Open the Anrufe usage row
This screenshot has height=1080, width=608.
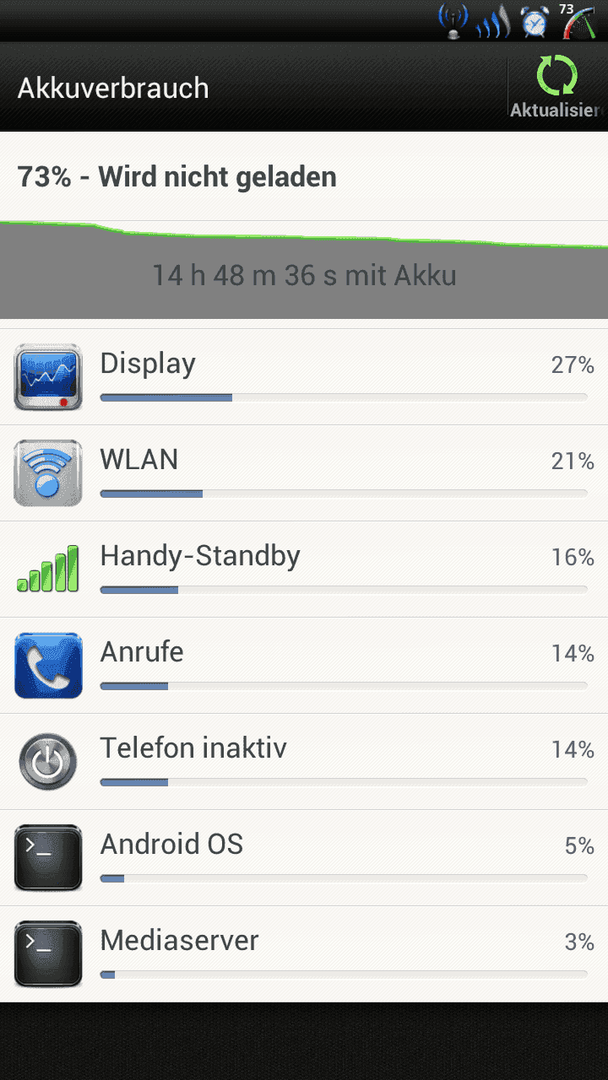click(x=304, y=666)
